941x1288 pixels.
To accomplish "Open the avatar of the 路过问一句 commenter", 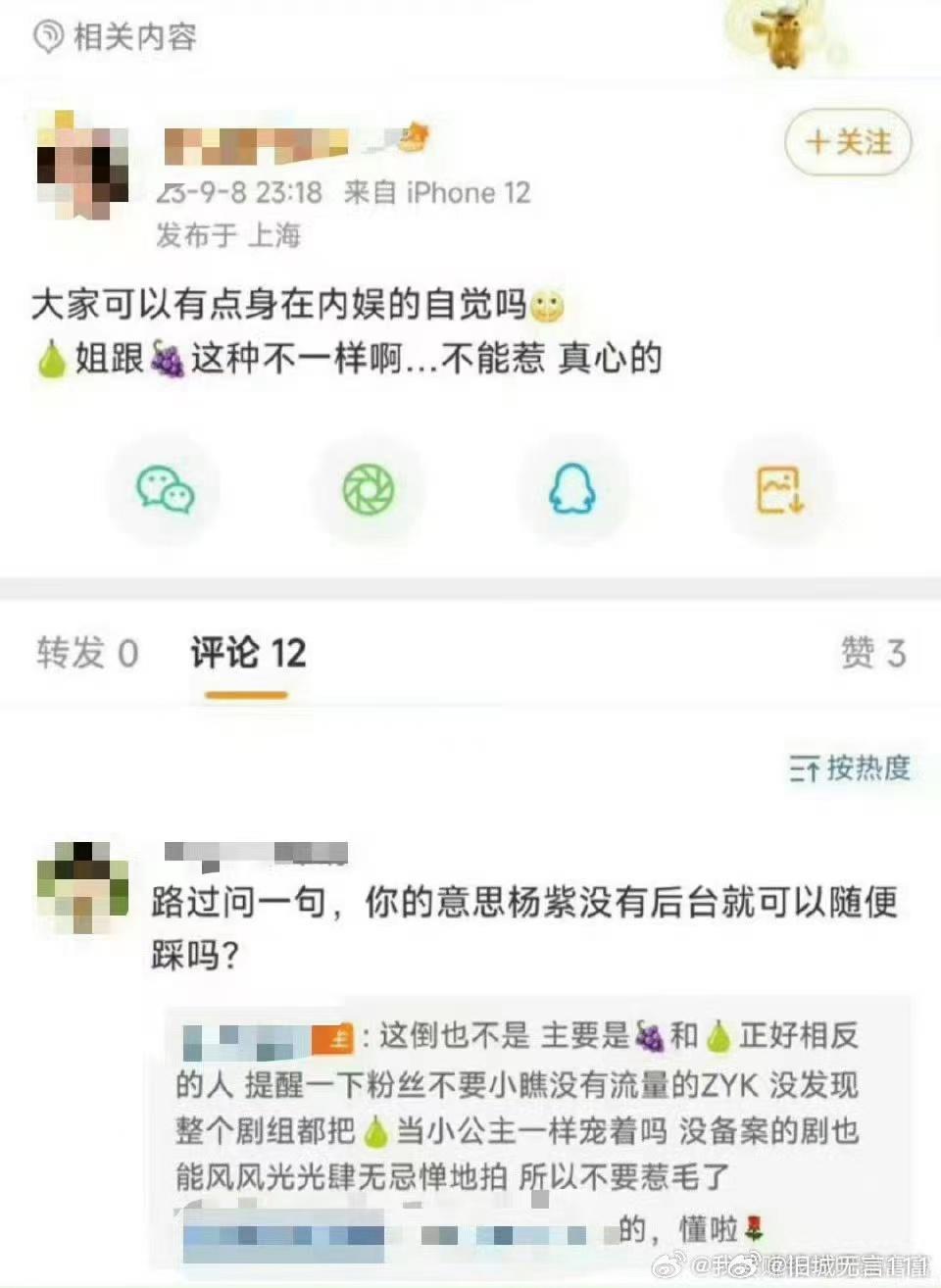I will [x=82, y=886].
